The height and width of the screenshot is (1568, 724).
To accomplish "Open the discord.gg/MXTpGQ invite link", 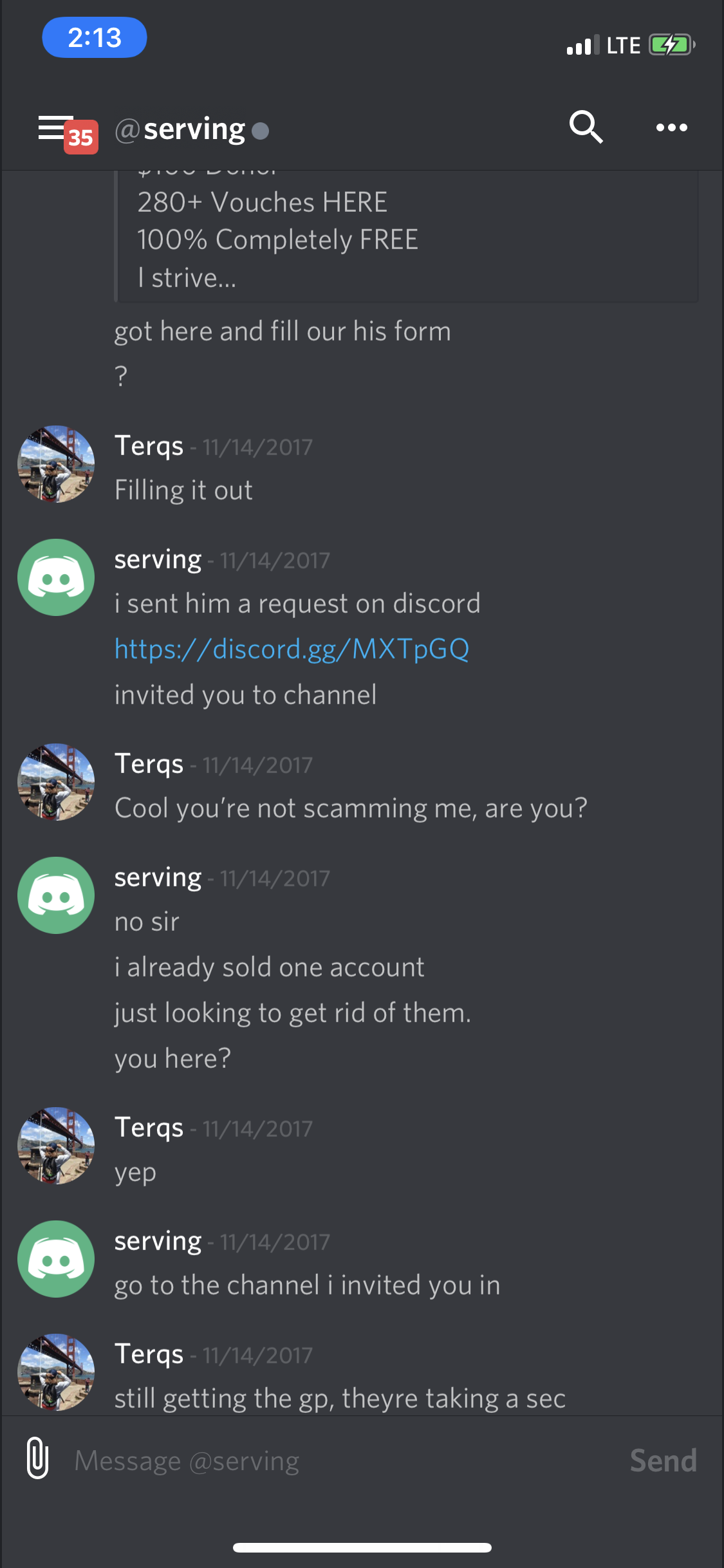I will tap(292, 649).
